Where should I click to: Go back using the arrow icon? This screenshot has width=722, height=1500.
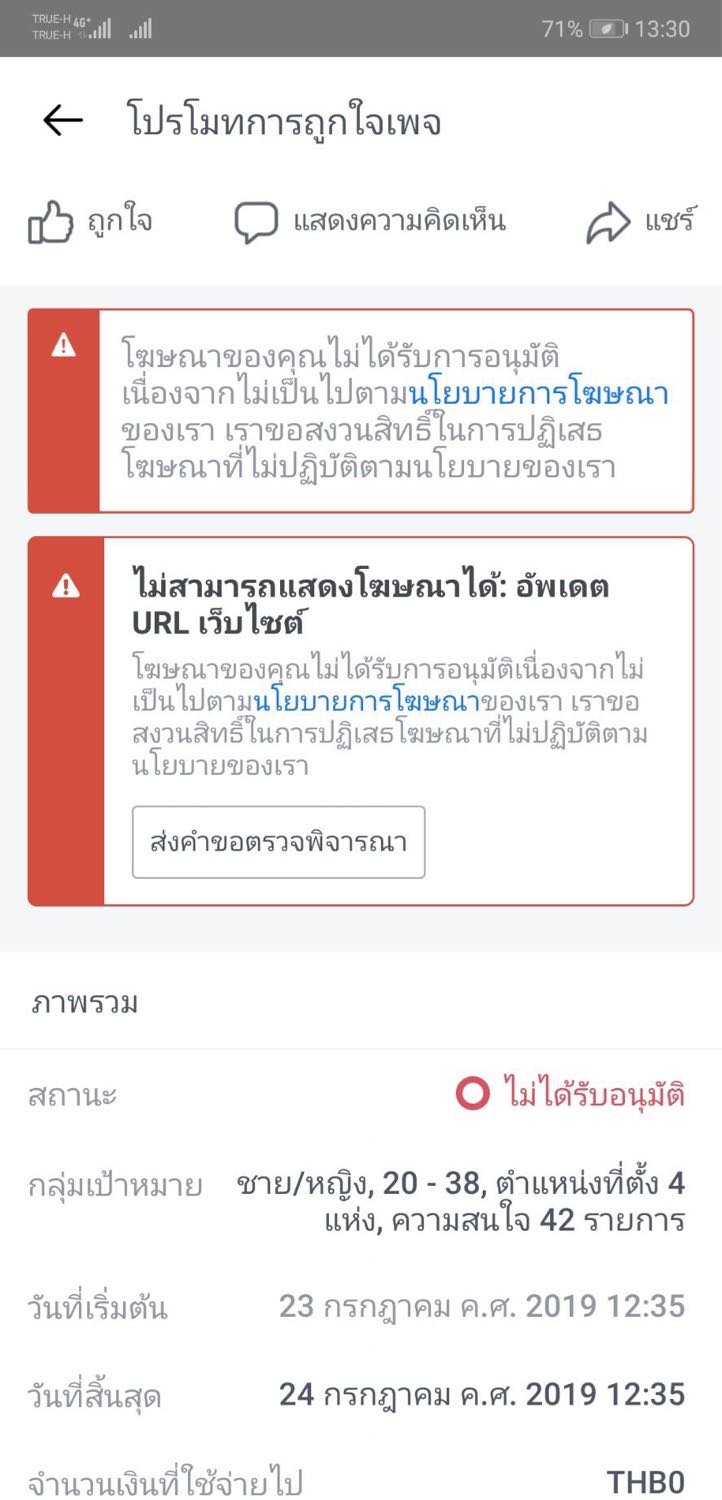(62, 121)
